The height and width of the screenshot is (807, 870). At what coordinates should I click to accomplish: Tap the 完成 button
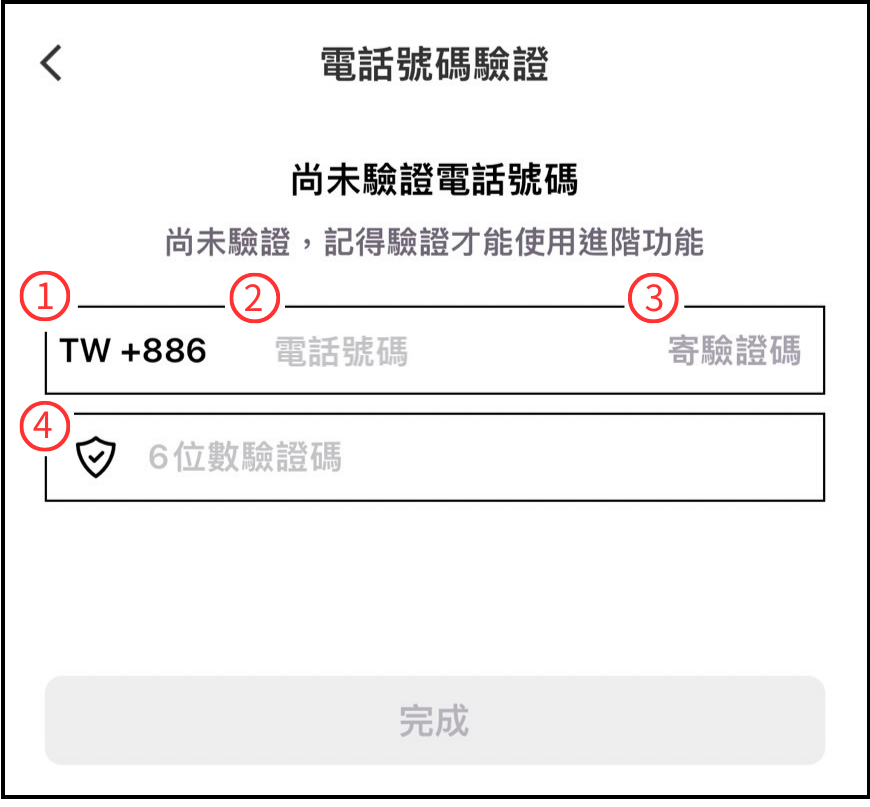[x=434, y=721]
